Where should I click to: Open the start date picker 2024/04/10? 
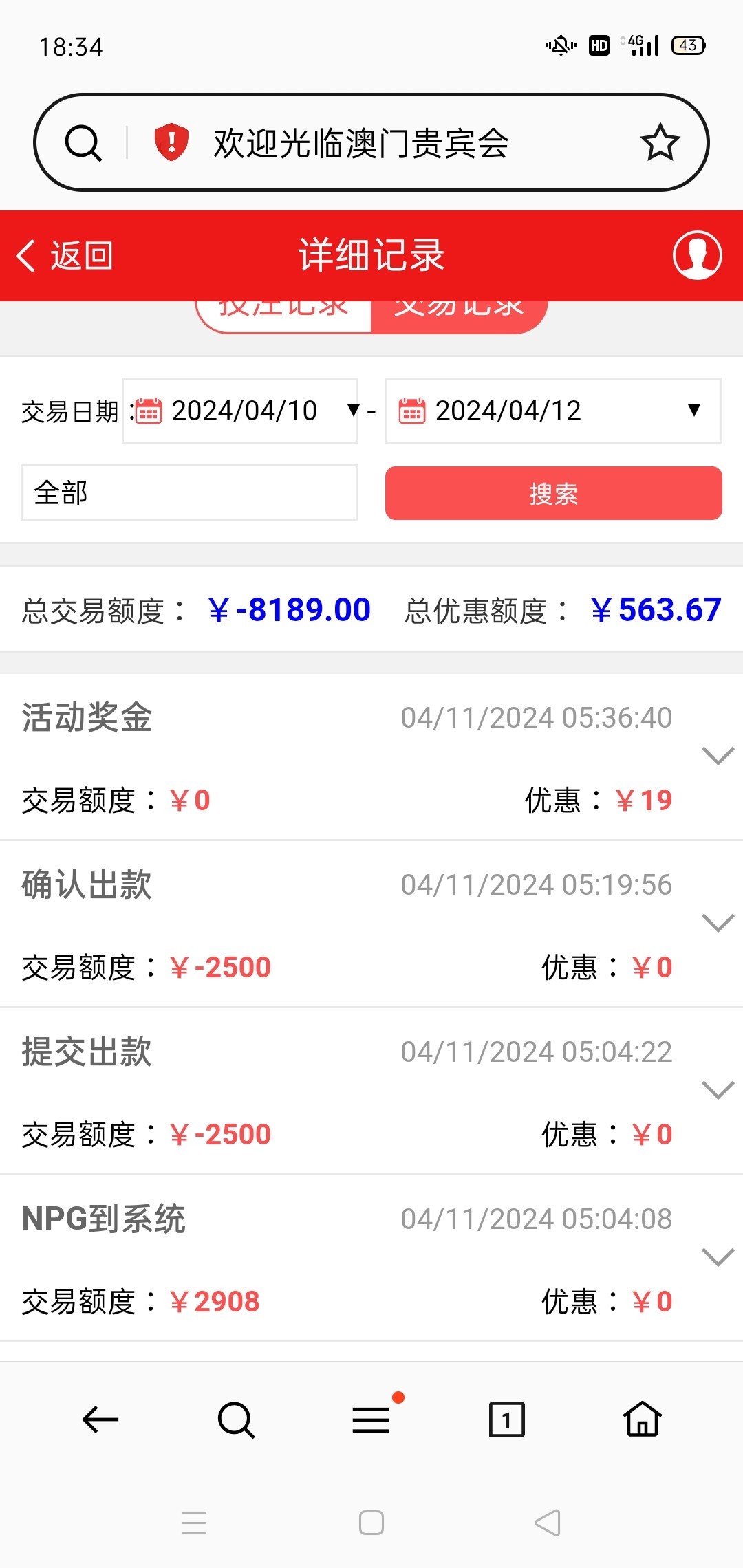[240, 411]
